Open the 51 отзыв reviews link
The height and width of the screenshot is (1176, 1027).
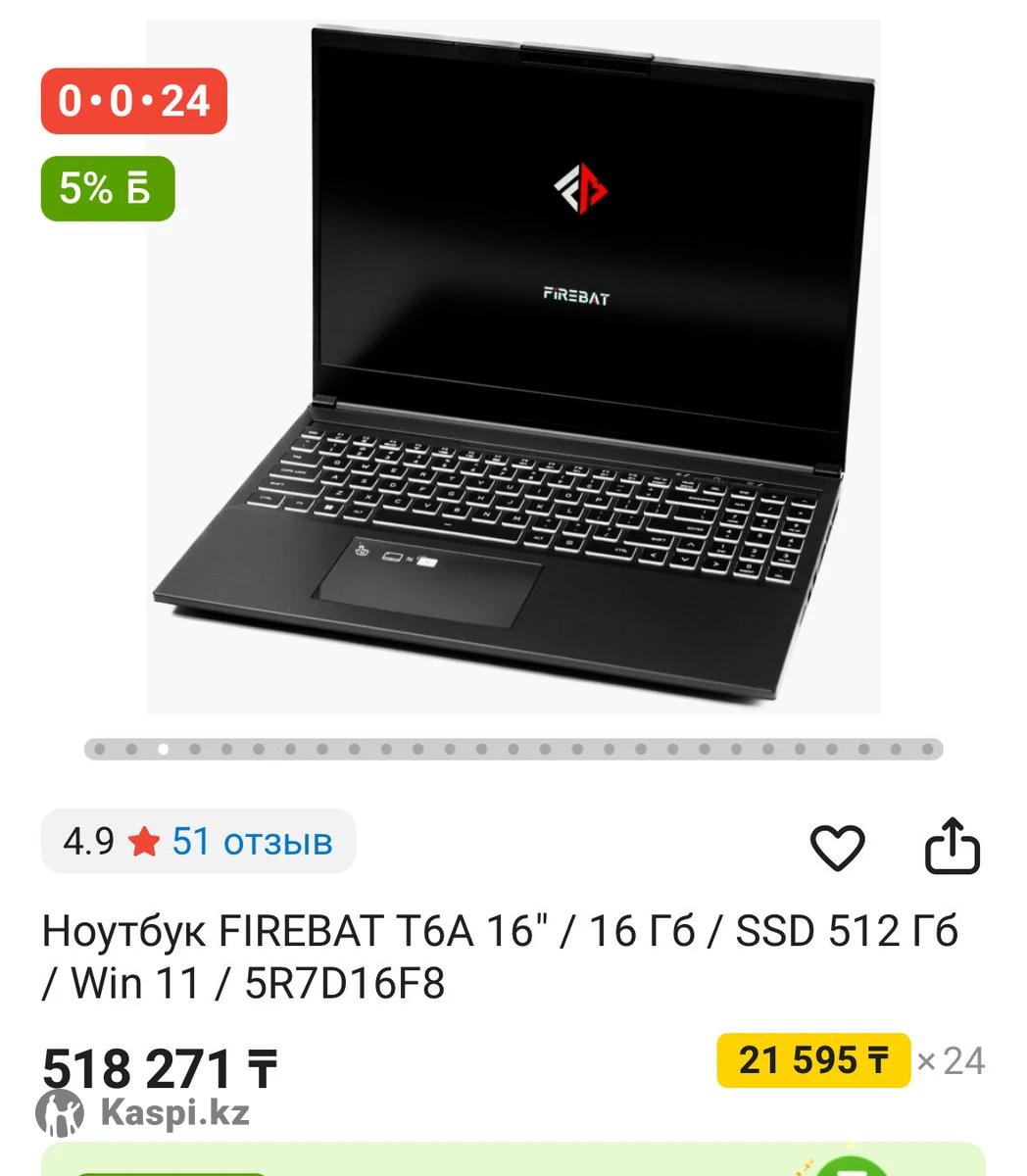tap(252, 841)
